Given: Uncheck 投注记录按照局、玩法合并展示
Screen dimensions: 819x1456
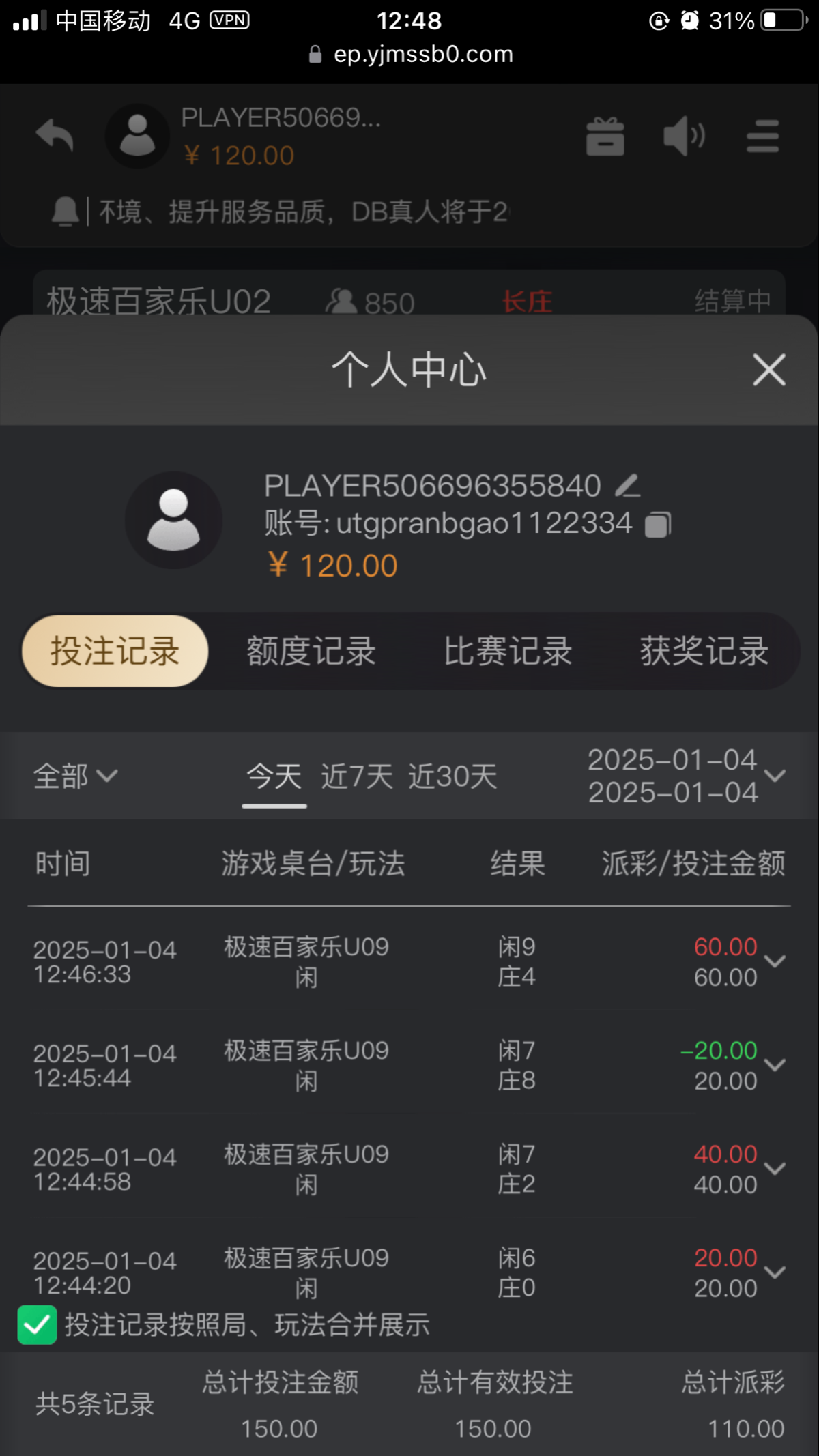Looking at the screenshot, I should coord(37,1325).
